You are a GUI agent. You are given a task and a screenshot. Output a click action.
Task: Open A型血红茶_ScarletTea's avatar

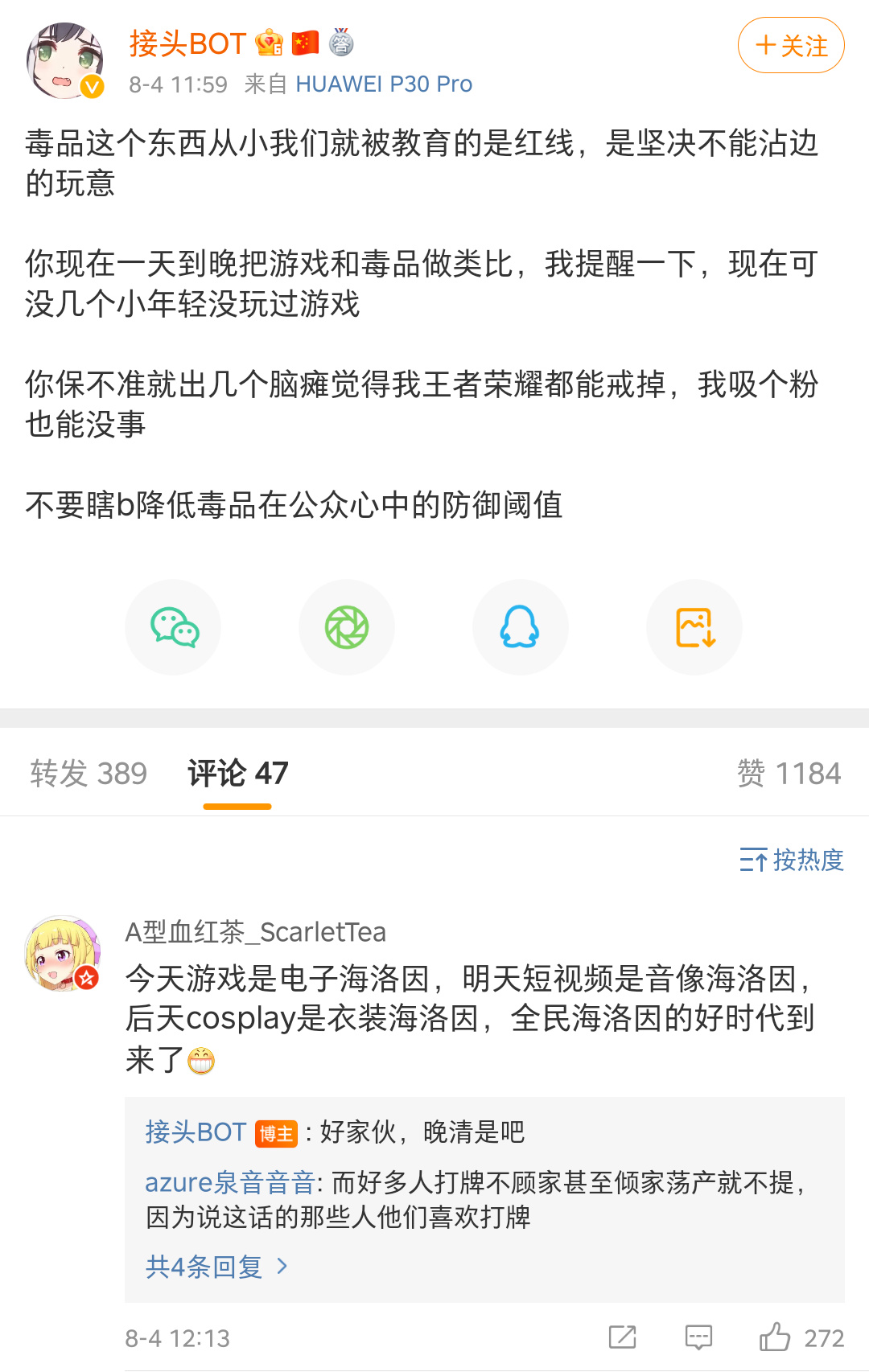63,954
